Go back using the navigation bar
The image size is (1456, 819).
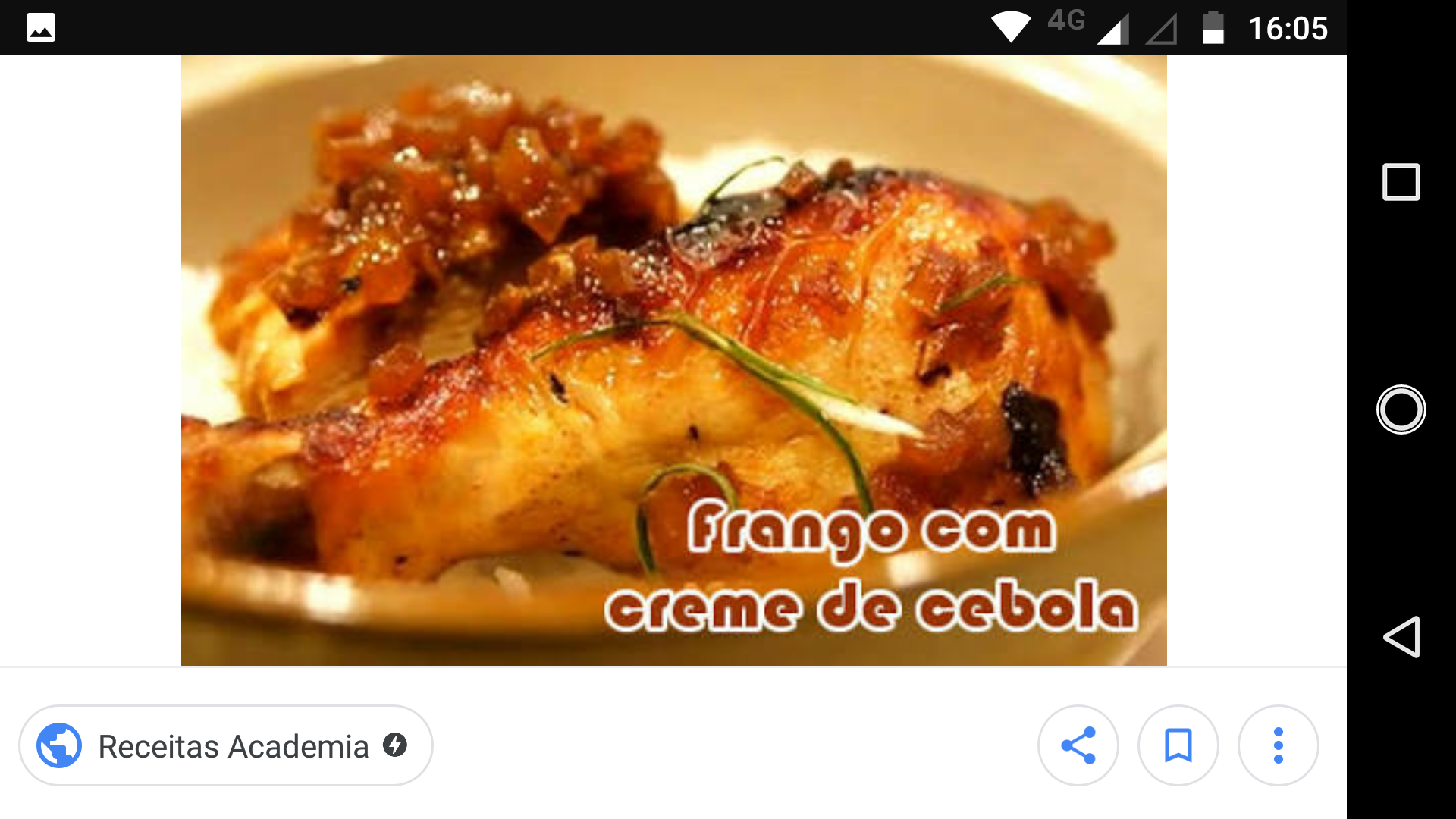point(1401,637)
